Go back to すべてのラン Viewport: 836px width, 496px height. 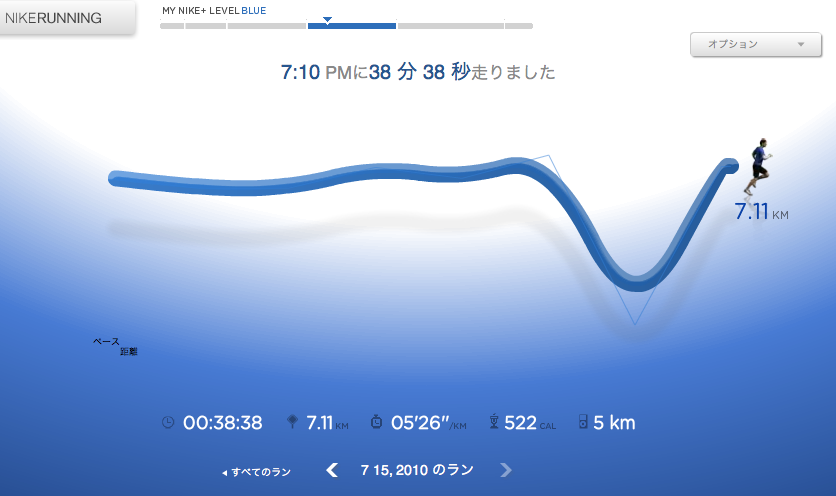257,472
